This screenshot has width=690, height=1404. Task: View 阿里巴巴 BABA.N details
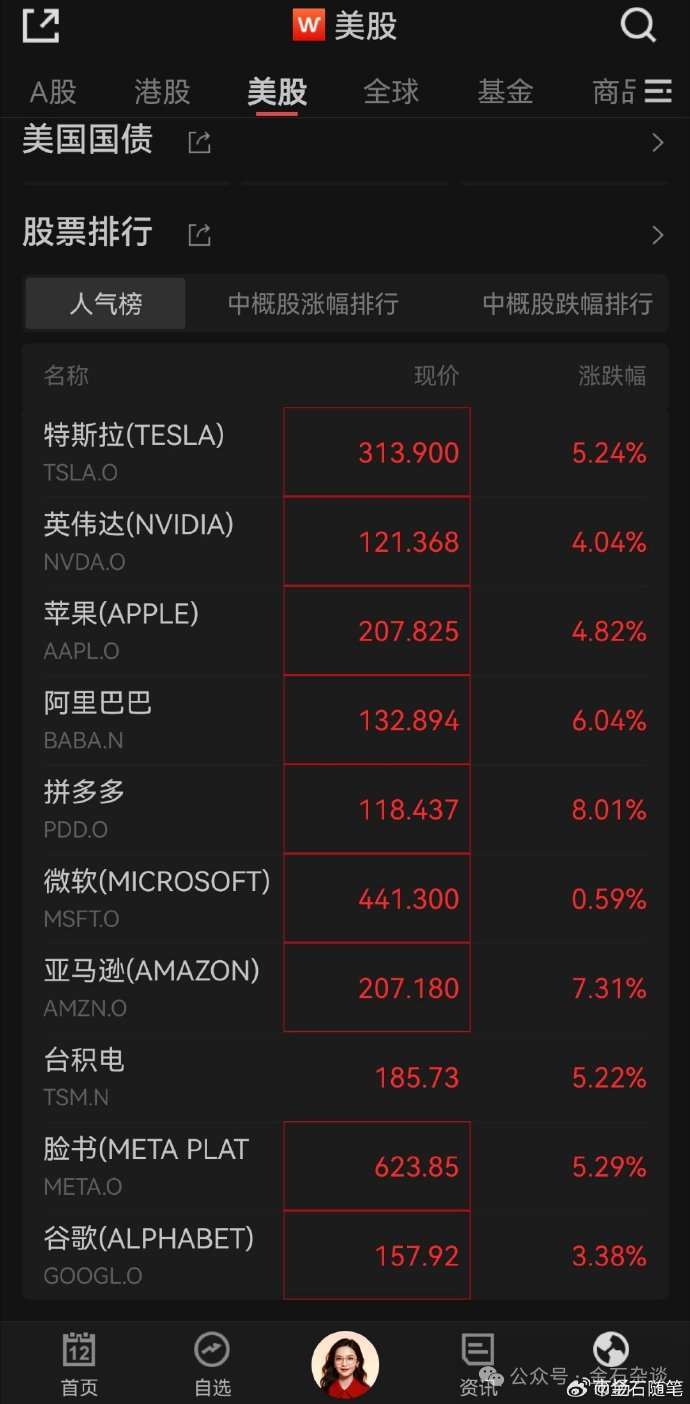click(x=345, y=720)
